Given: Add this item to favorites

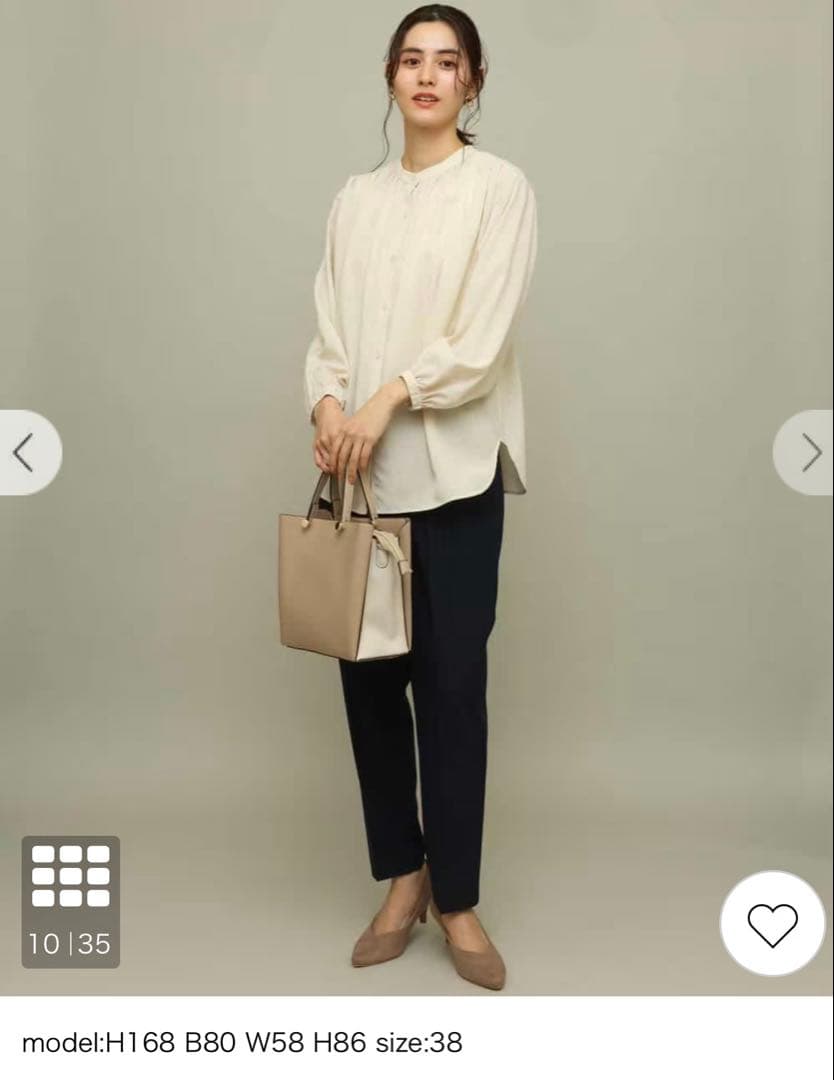Looking at the screenshot, I should 772,924.
